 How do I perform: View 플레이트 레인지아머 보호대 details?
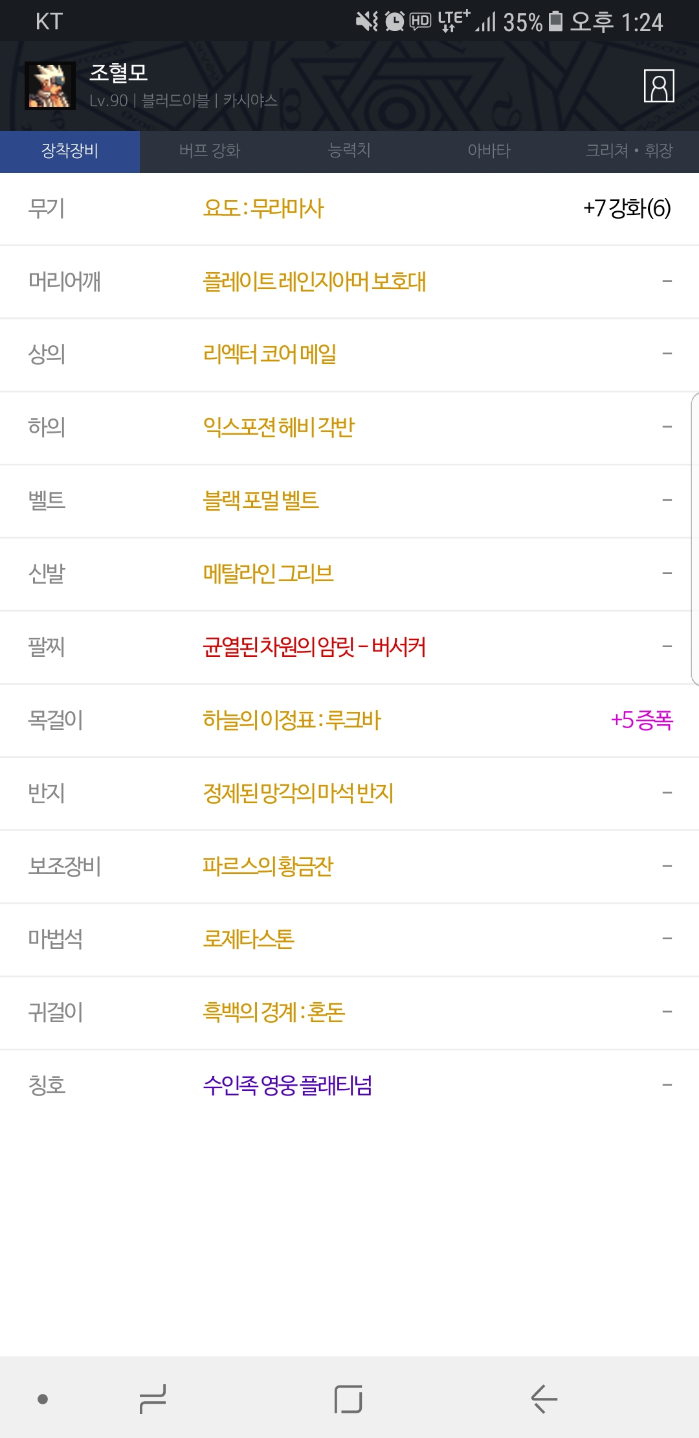[x=314, y=281]
